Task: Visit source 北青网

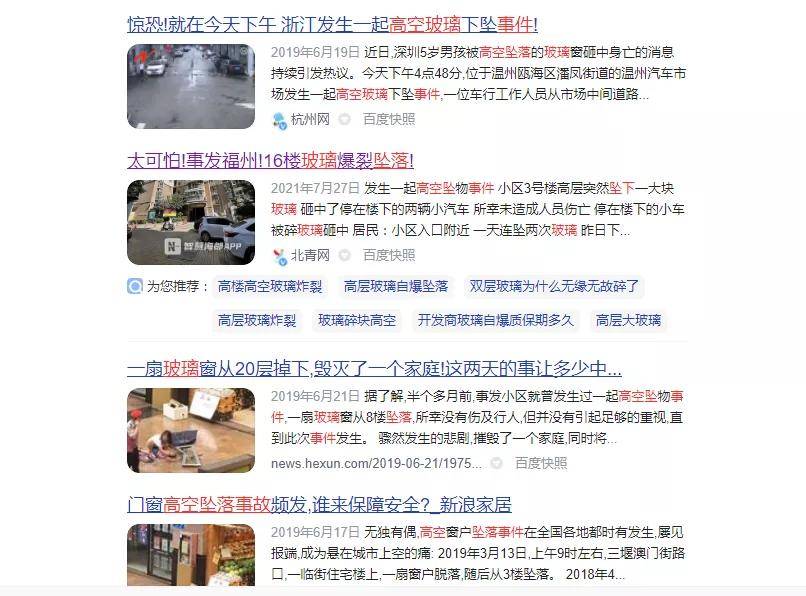Action: (x=310, y=255)
